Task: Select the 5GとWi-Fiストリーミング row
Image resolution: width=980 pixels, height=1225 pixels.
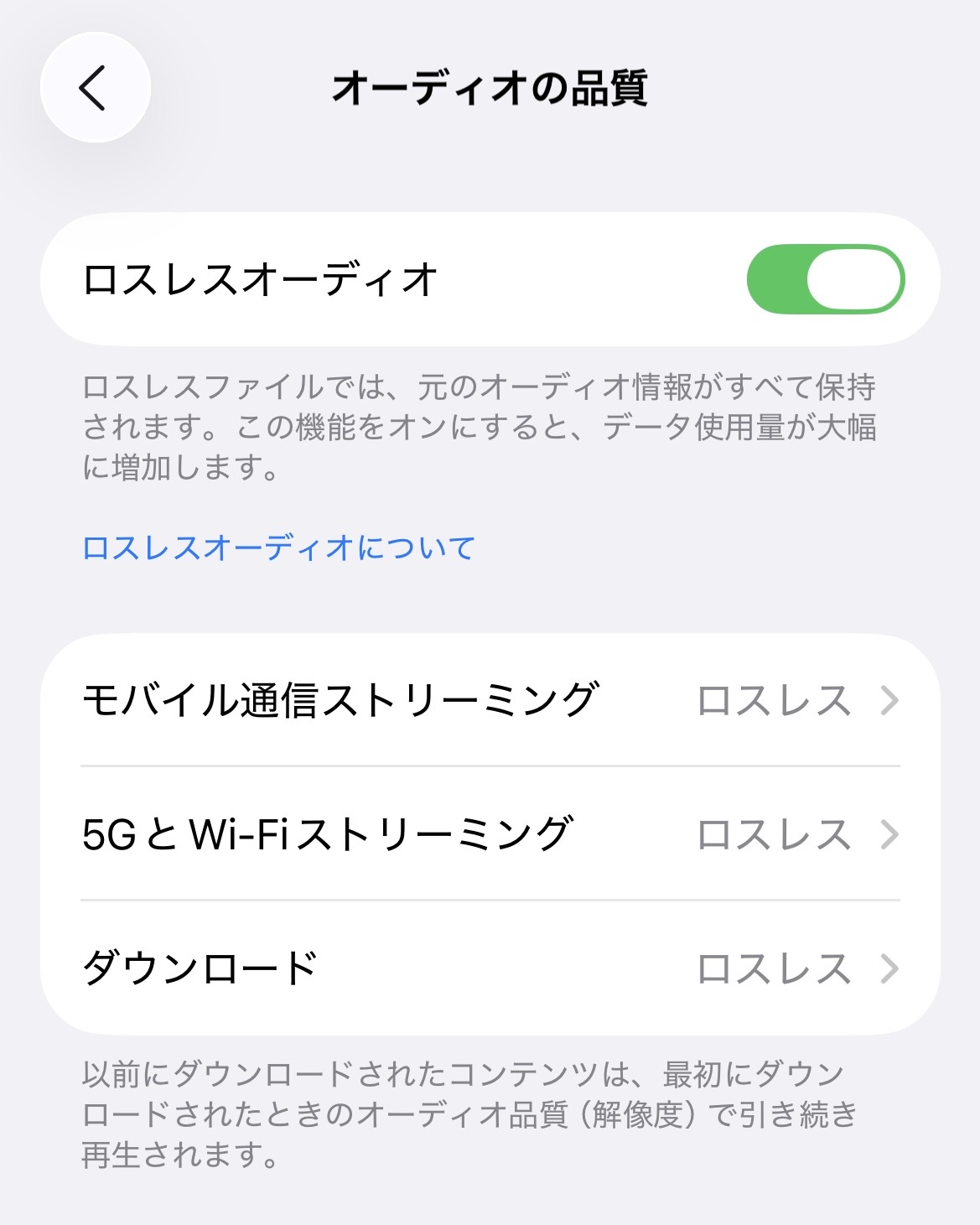Action: point(490,834)
